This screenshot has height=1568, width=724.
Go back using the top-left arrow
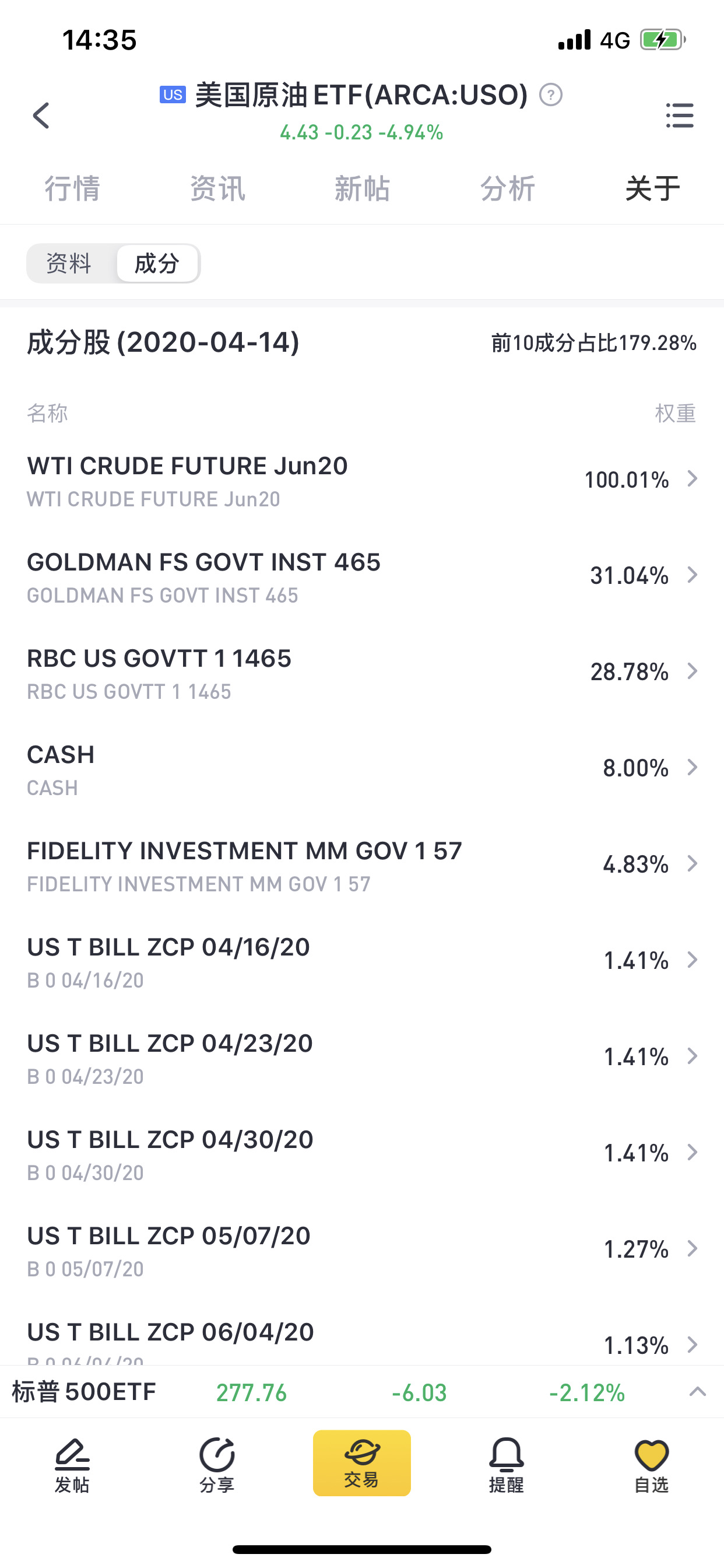coord(41,115)
